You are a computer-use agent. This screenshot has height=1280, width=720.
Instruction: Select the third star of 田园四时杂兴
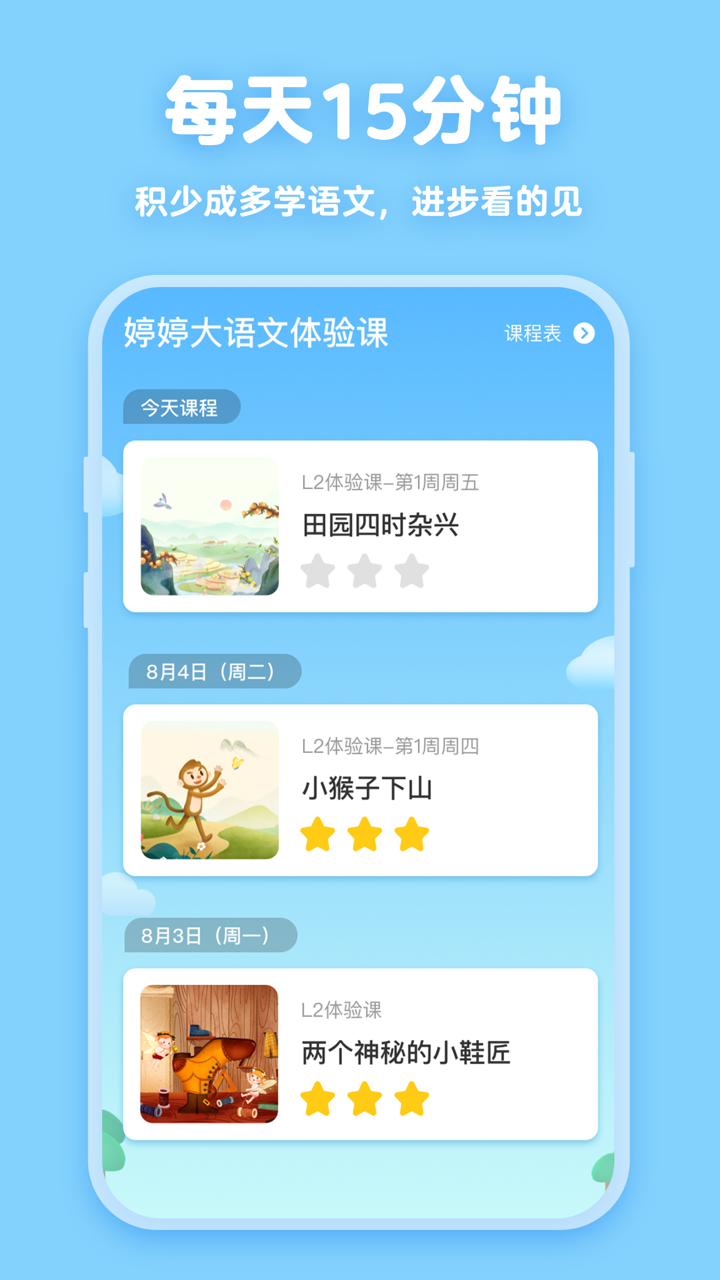(409, 571)
